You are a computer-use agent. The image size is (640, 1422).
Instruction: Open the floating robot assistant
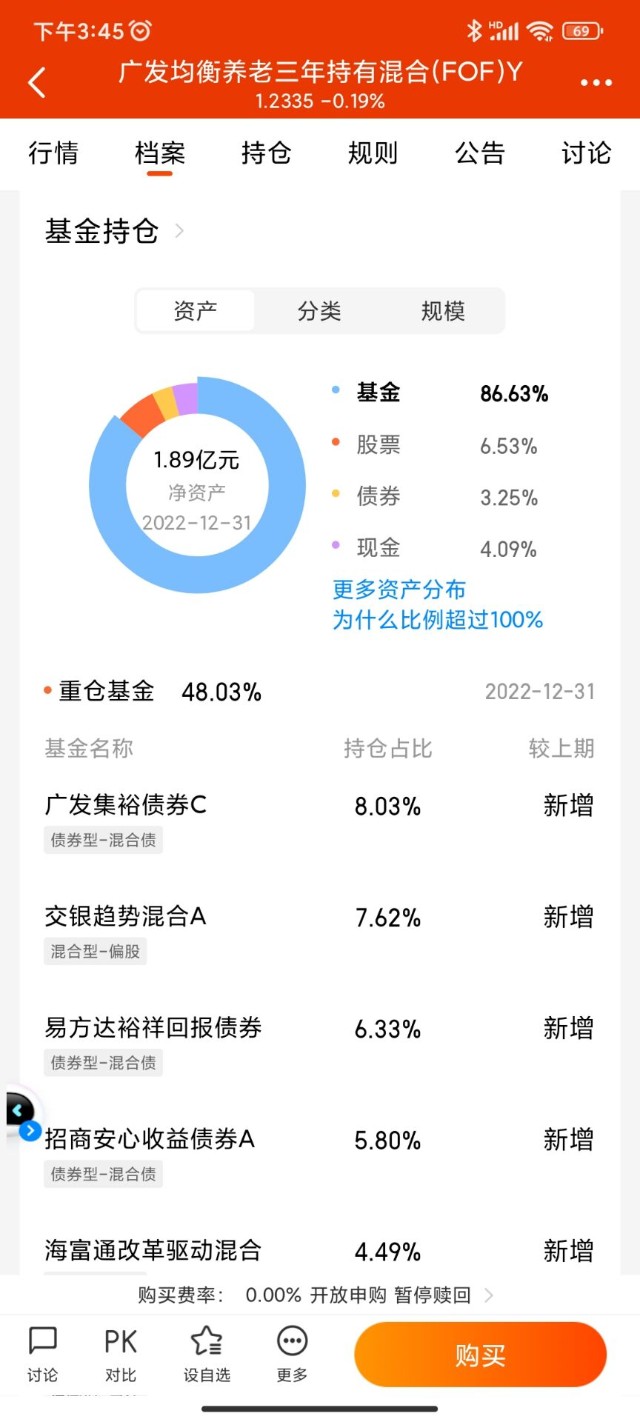(x=20, y=1112)
